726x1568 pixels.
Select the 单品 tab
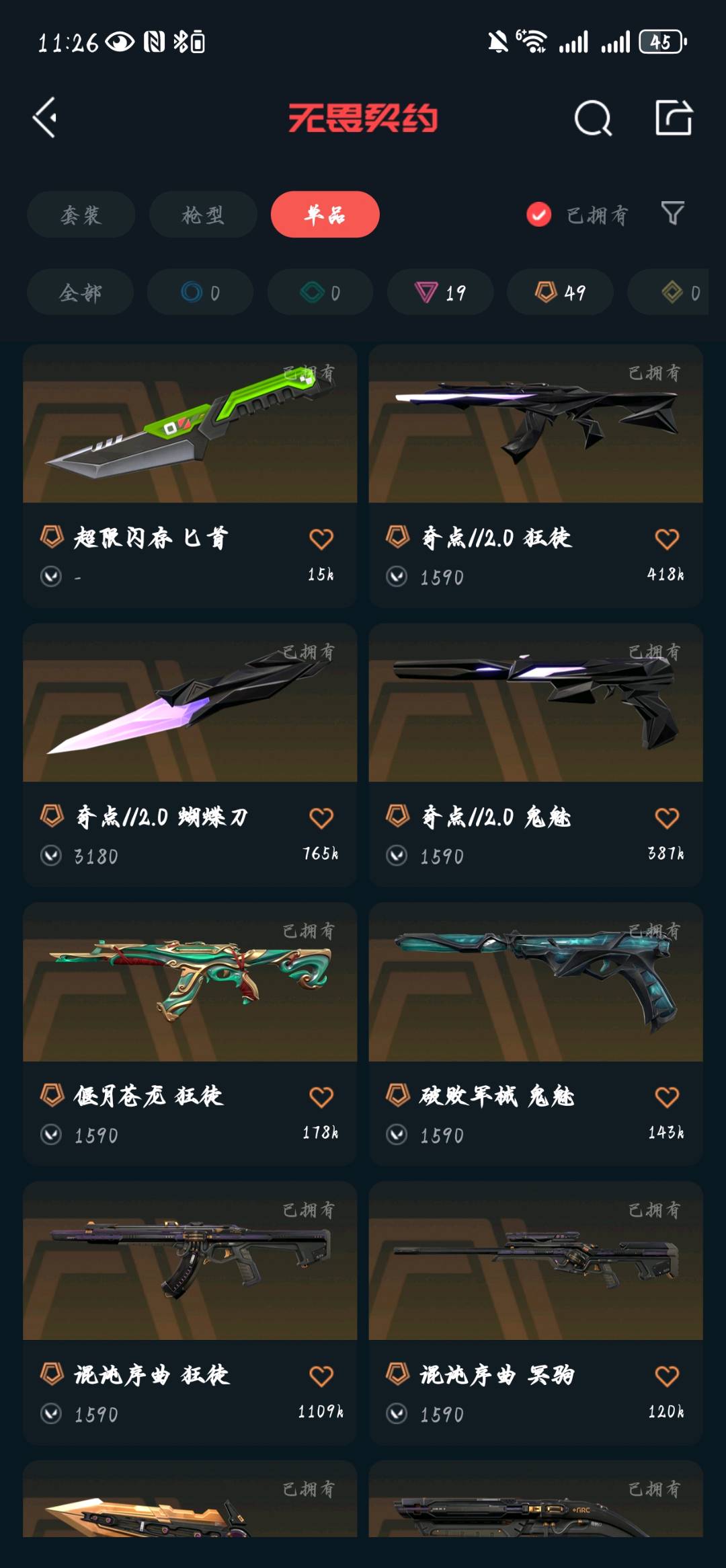[325, 215]
